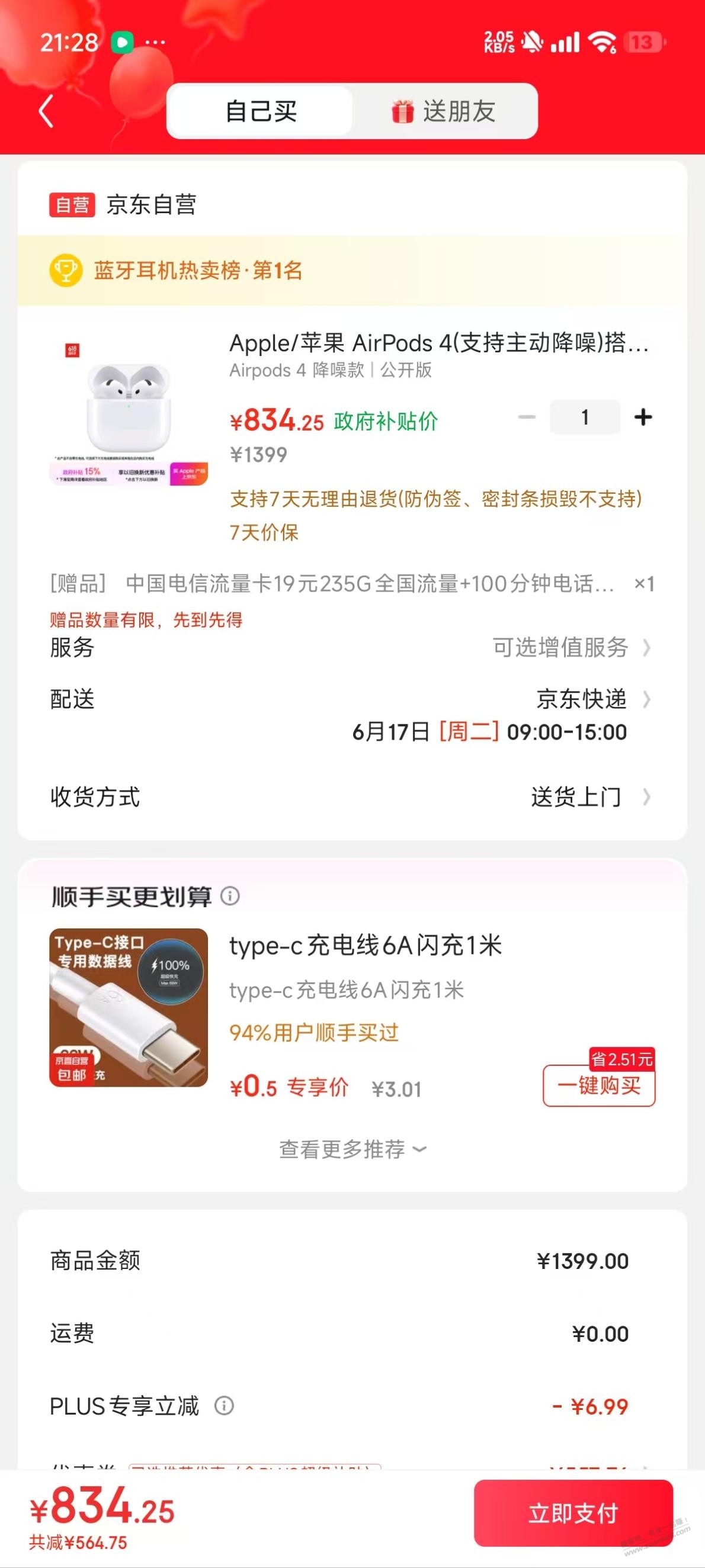This screenshot has width=705, height=1568.
Task: Increase AirPods quantity with plus button
Action: pyautogui.click(x=643, y=417)
